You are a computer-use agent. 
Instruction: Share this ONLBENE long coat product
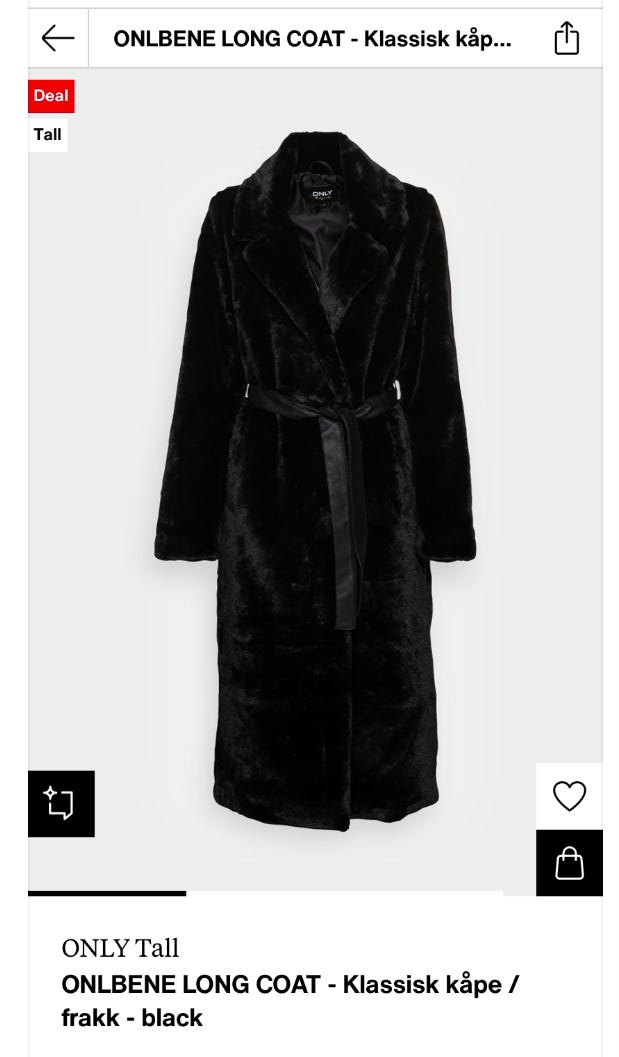pos(567,38)
